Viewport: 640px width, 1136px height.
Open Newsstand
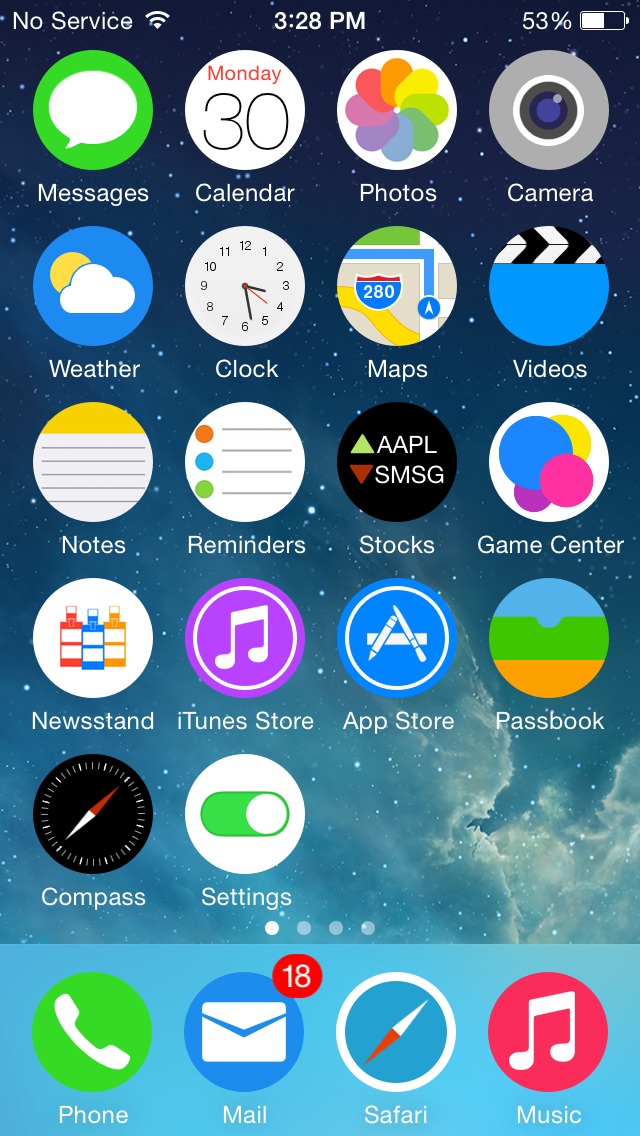[93, 638]
